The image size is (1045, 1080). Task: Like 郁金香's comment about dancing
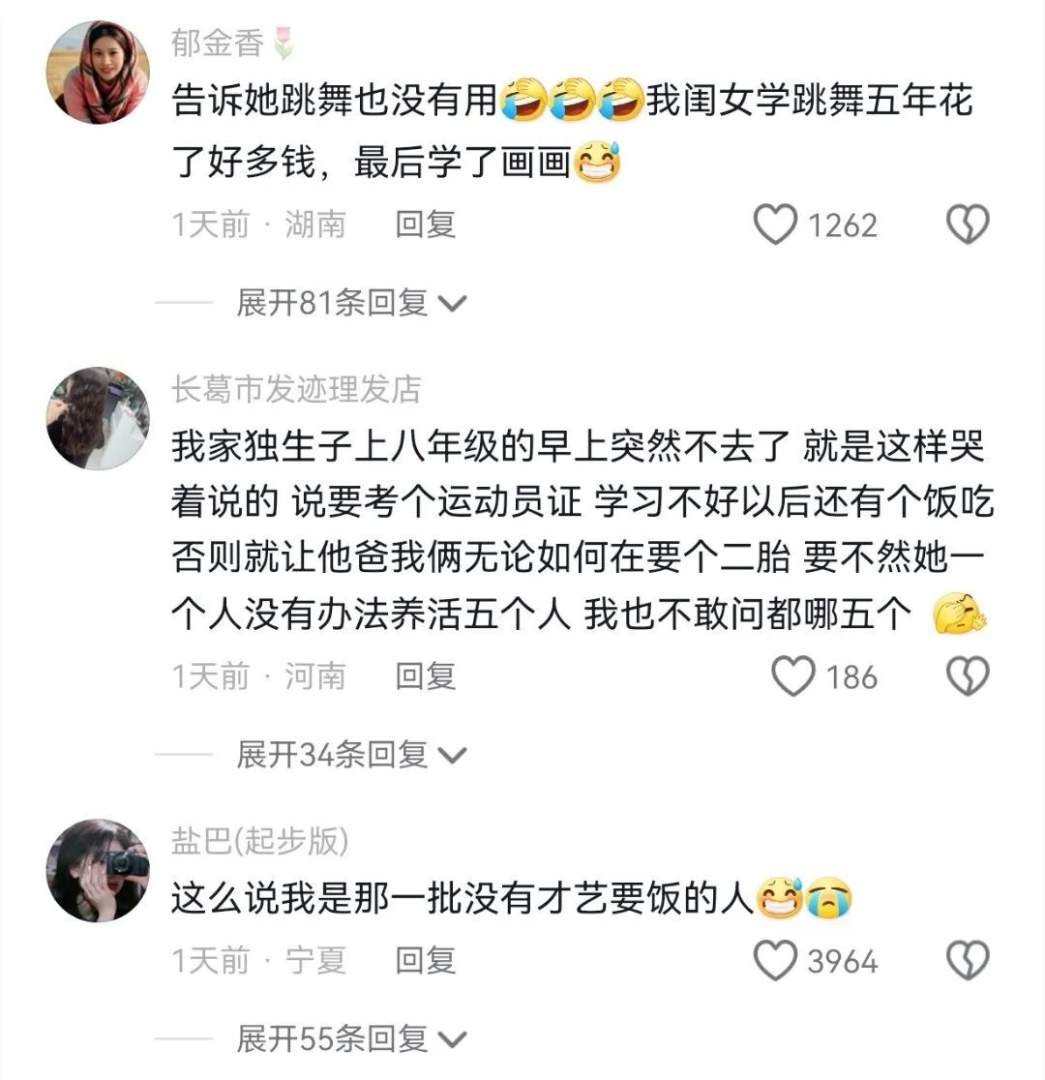775,226
